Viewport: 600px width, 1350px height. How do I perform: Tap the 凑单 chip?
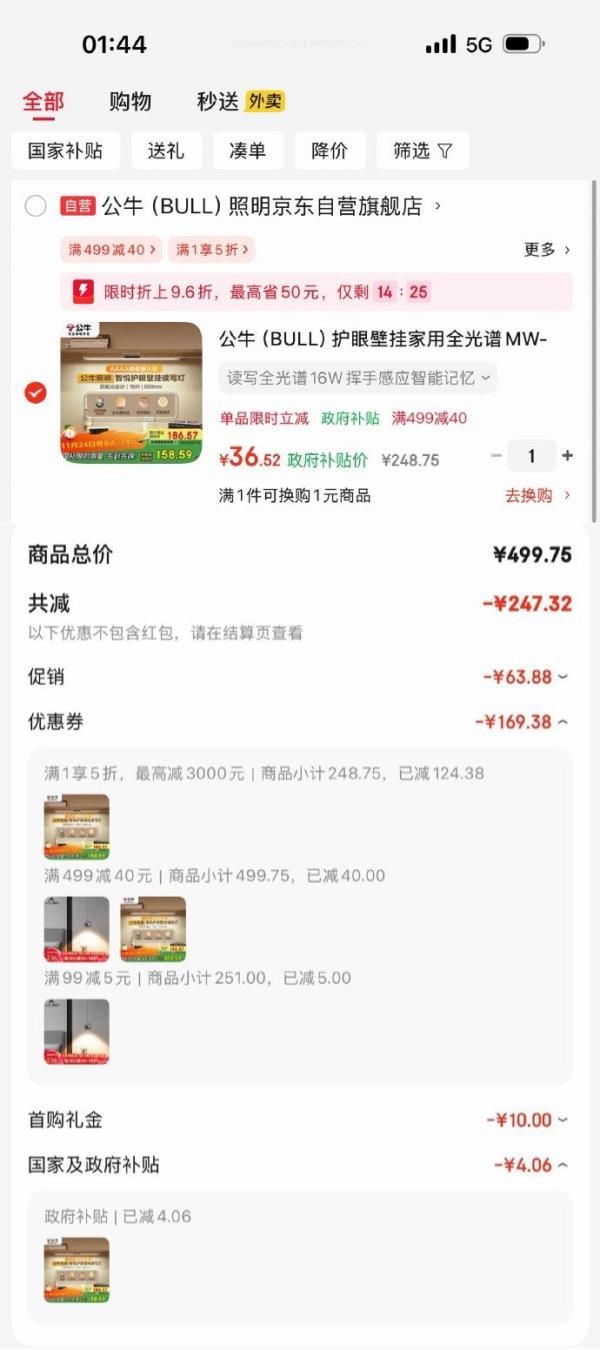(248, 151)
